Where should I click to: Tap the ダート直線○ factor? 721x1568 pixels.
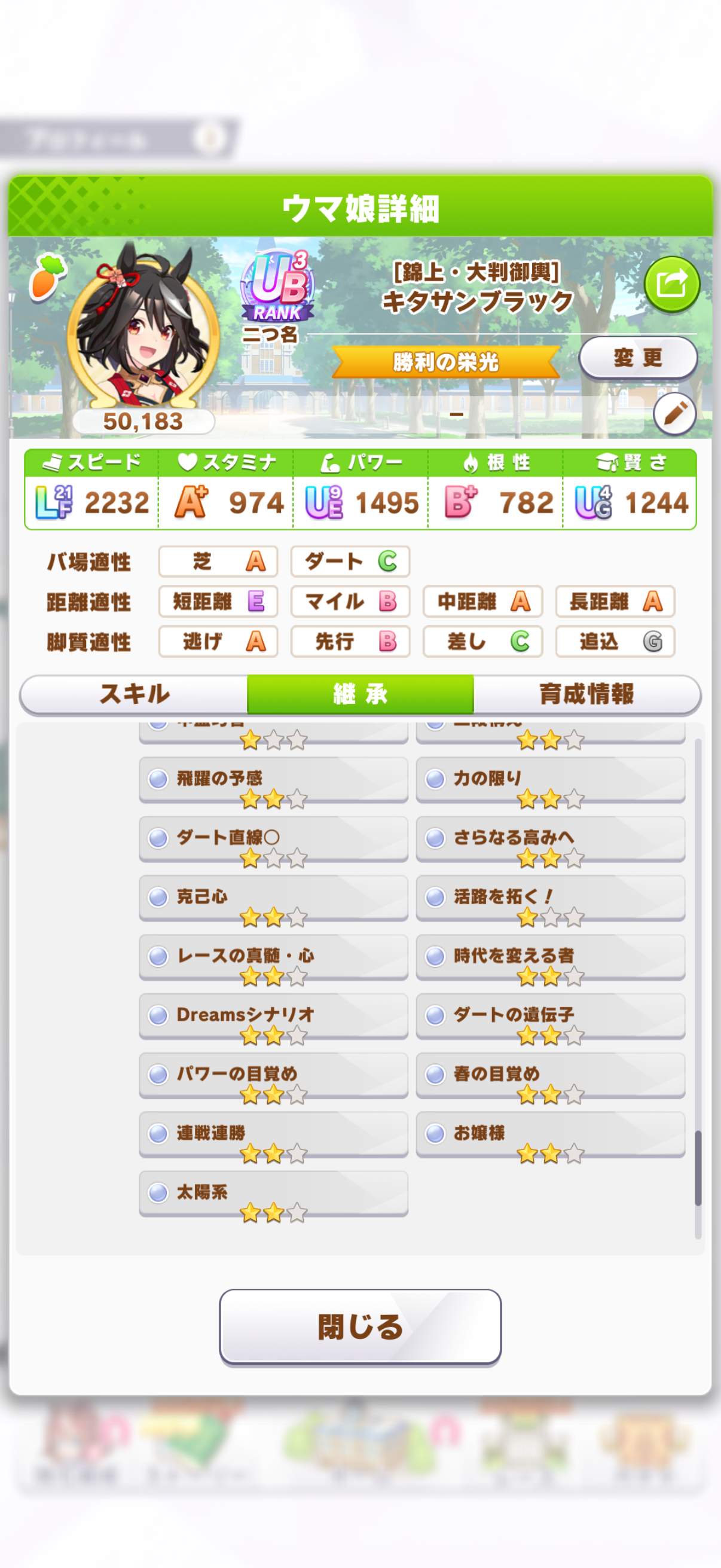tap(273, 838)
